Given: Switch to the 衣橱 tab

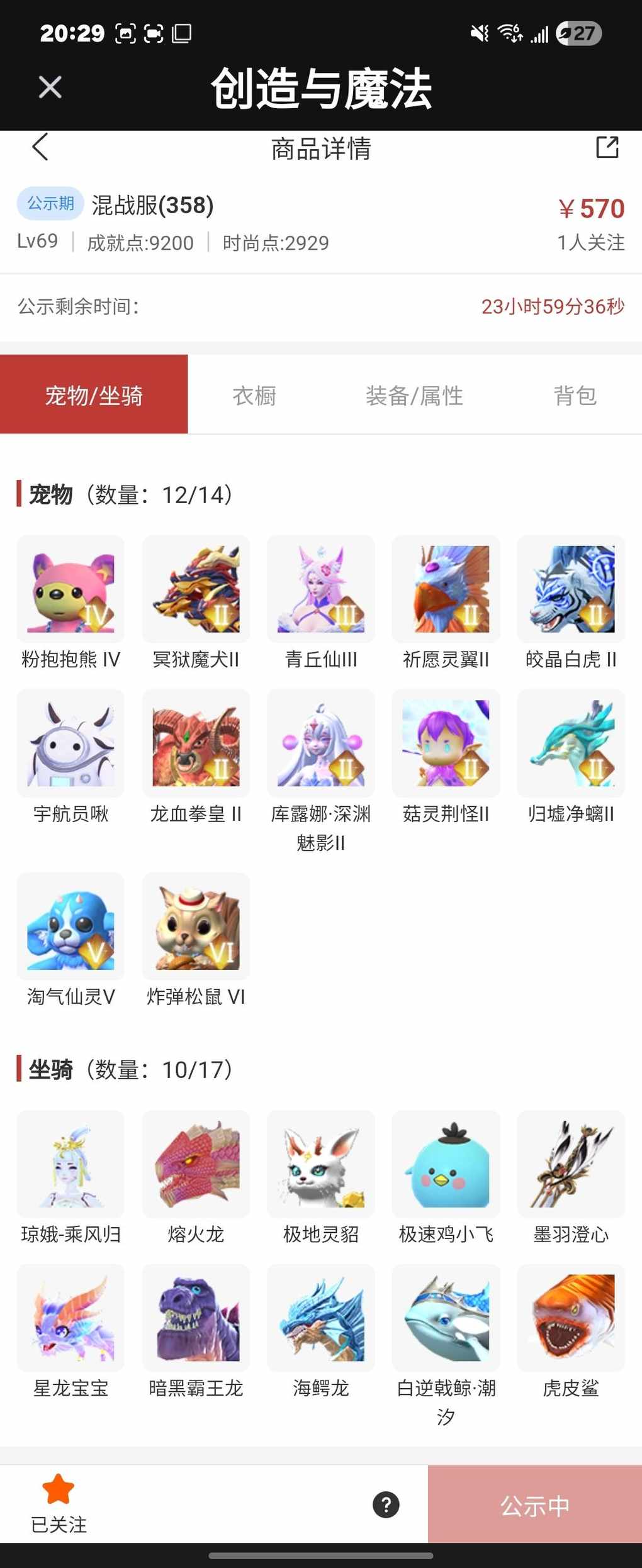Looking at the screenshot, I should pos(254,395).
